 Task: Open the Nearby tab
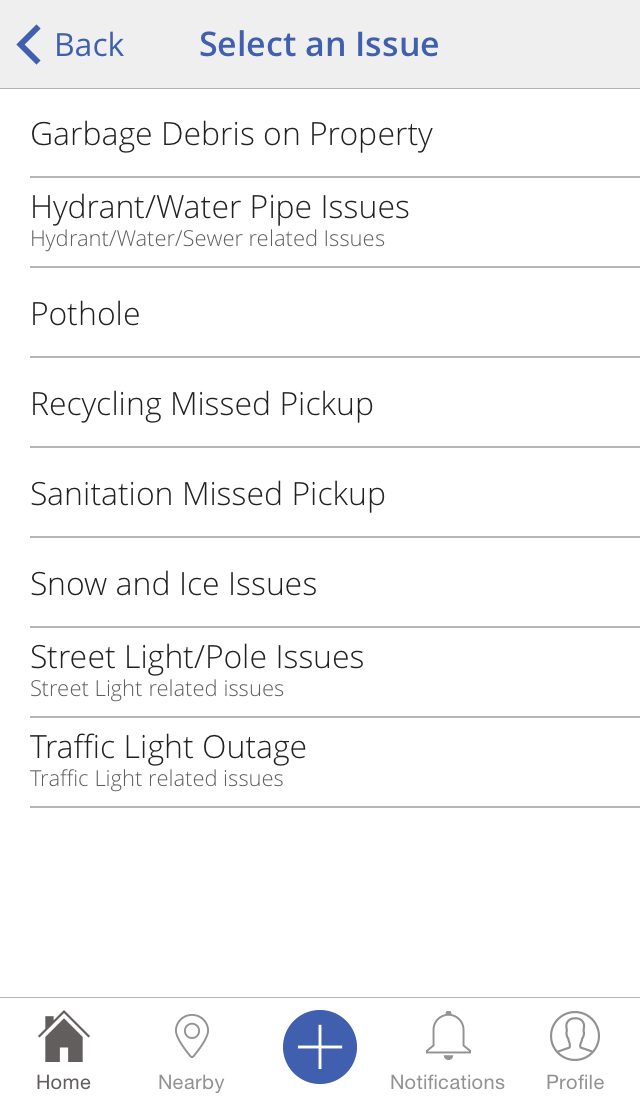point(191,1050)
